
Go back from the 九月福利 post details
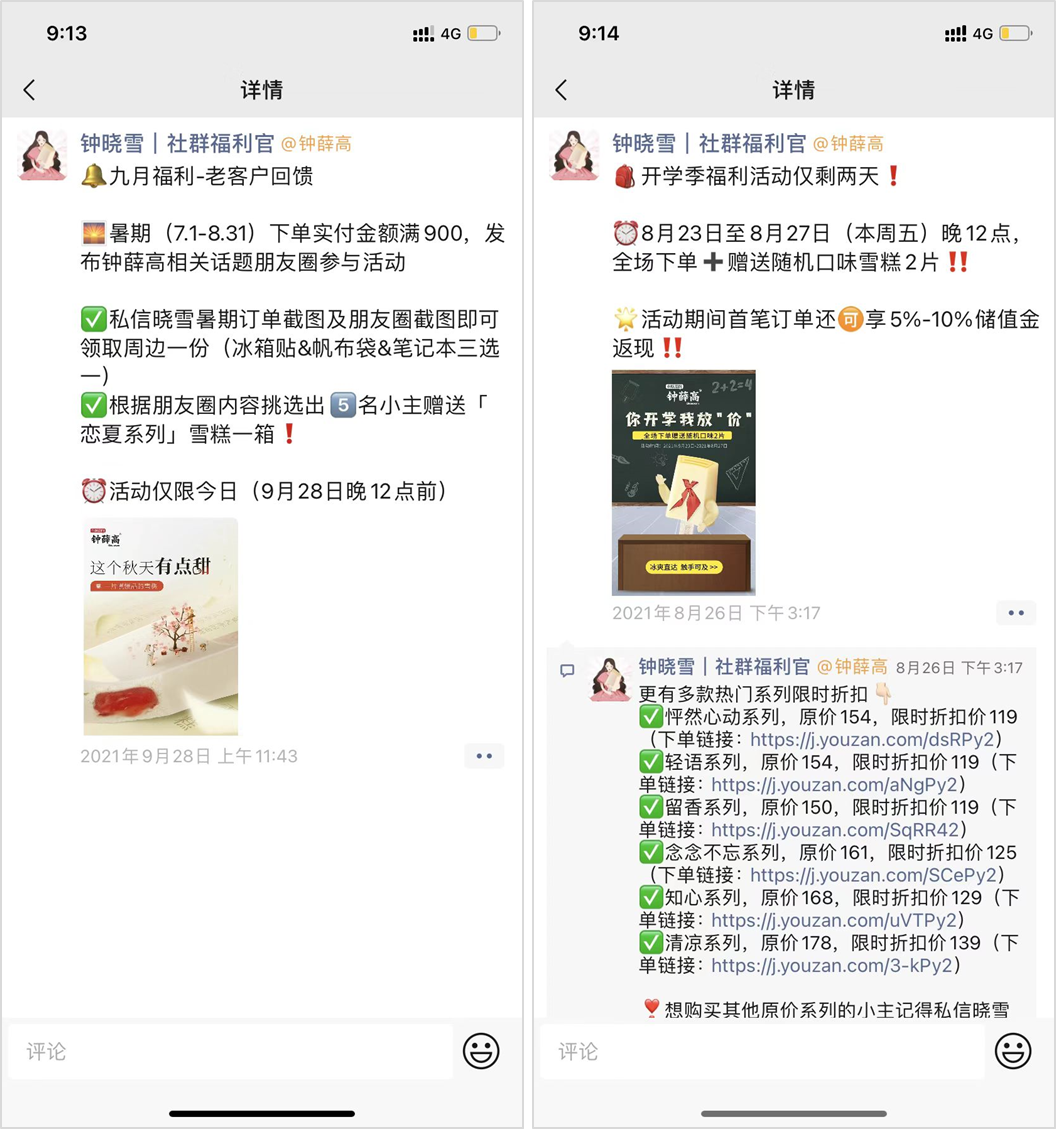[x=29, y=90]
